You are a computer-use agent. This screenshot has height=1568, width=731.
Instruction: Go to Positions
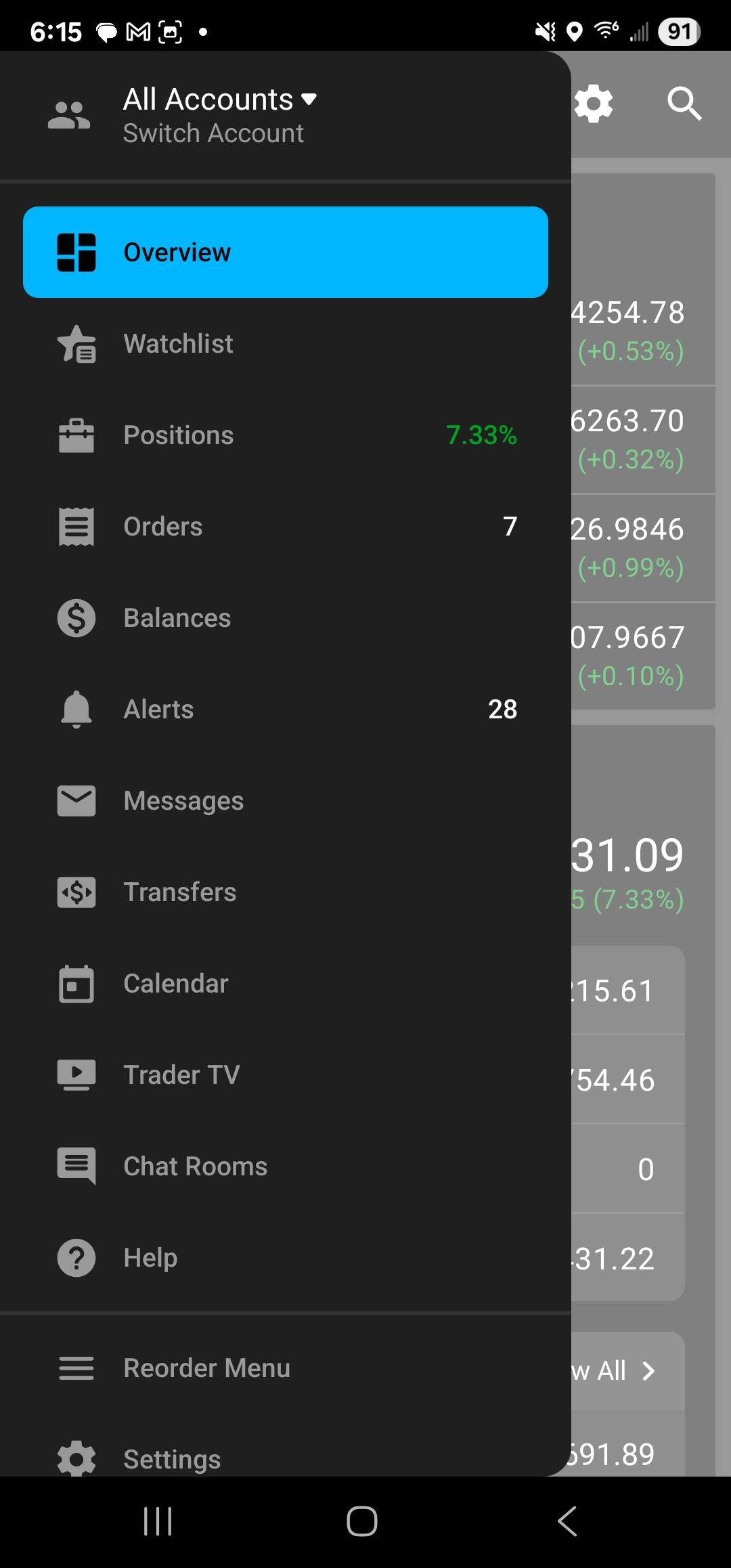[x=285, y=435]
